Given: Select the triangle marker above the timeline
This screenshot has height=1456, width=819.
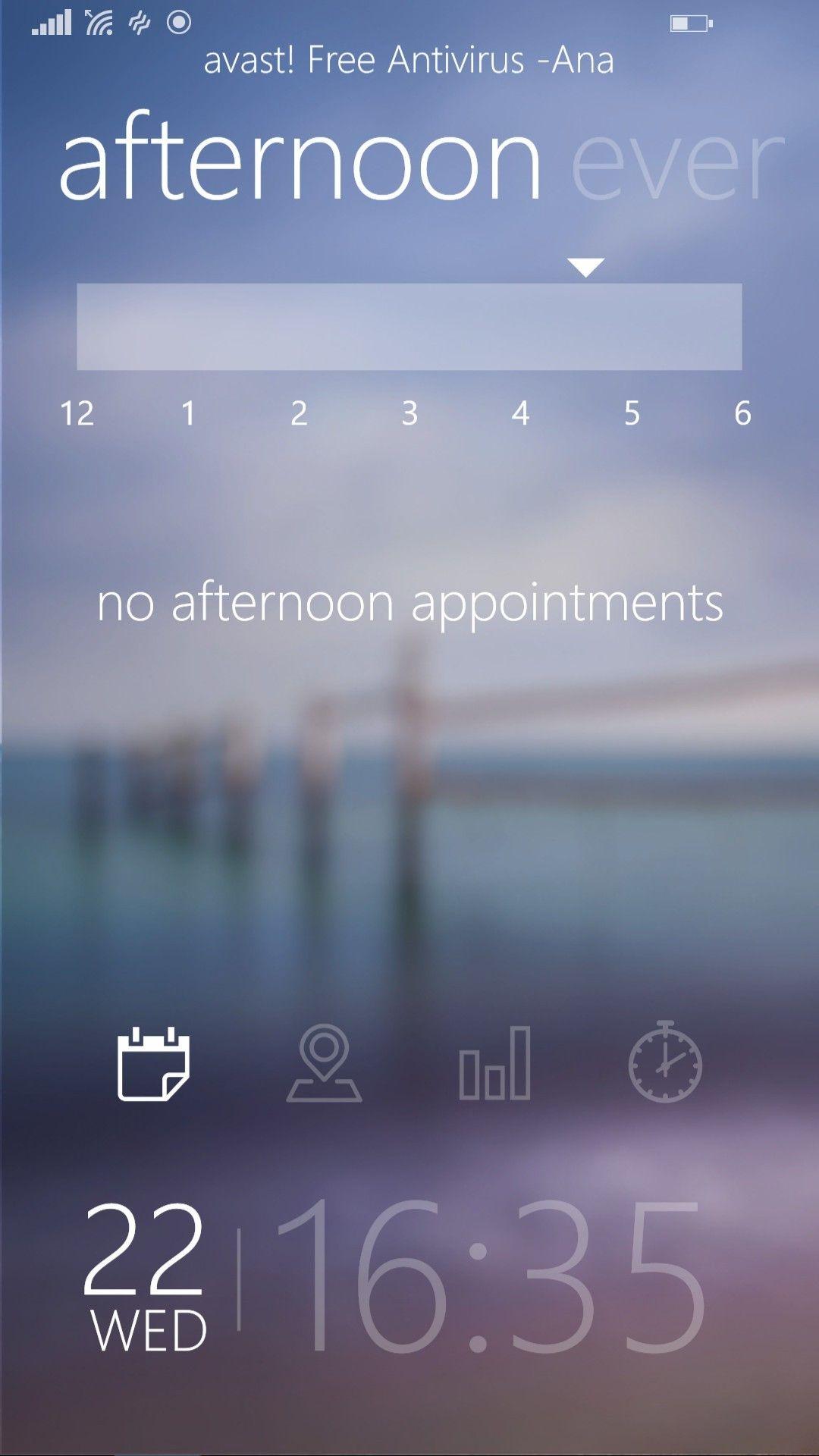Looking at the screenshot, I should (x=584, y=267).
